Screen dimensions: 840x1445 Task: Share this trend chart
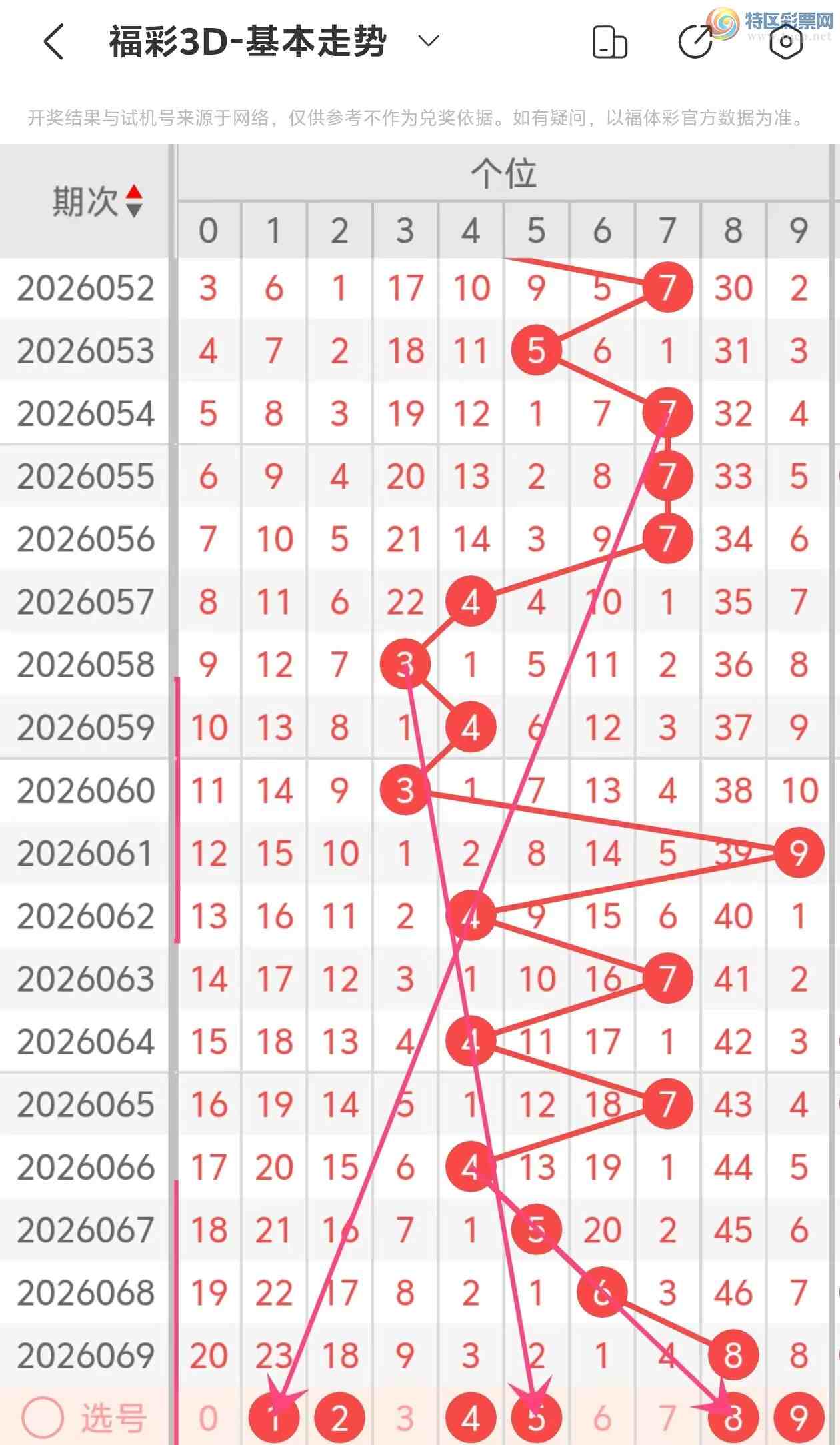tap(695, 43)
